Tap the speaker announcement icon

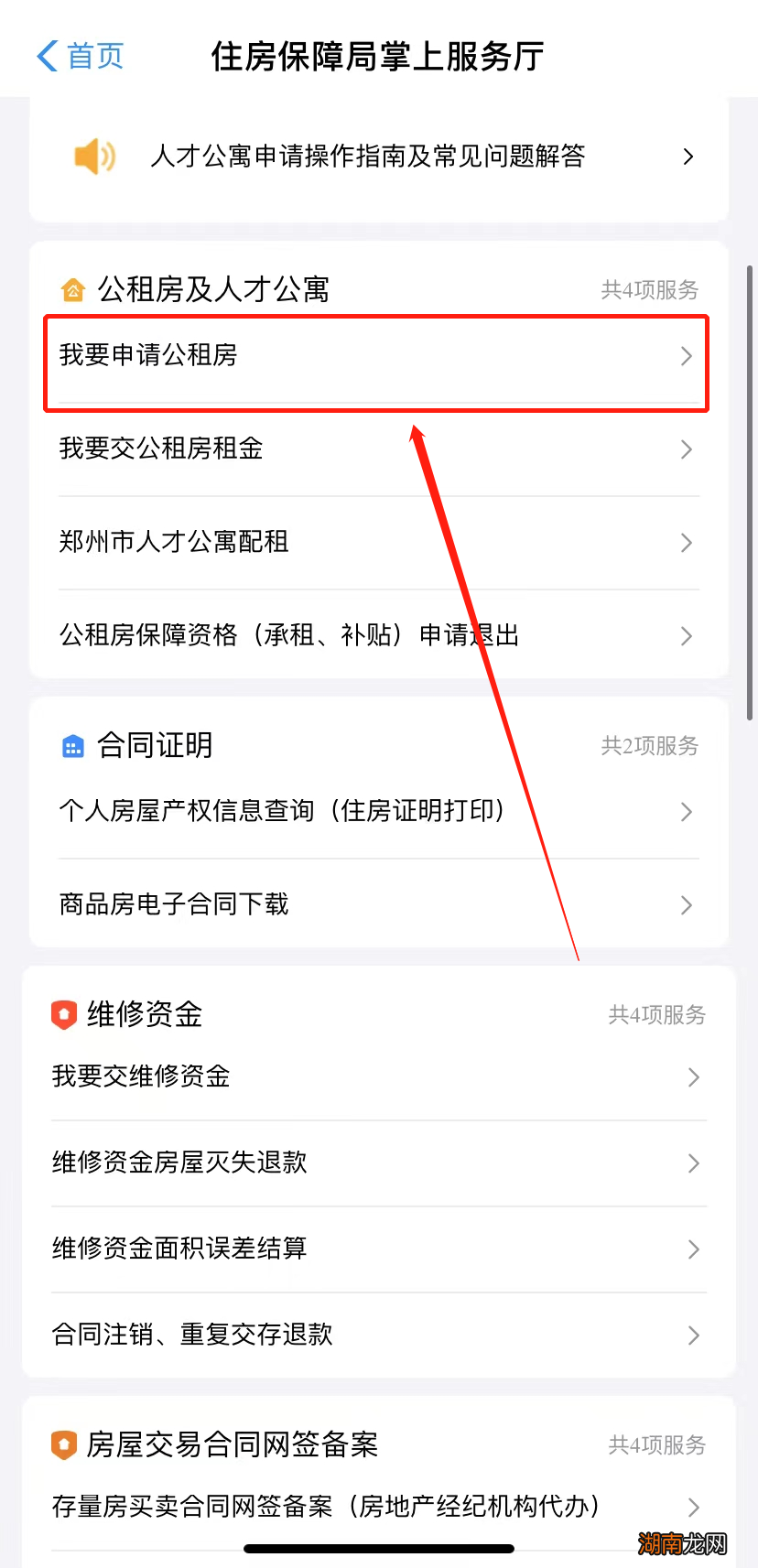(93, 156)
